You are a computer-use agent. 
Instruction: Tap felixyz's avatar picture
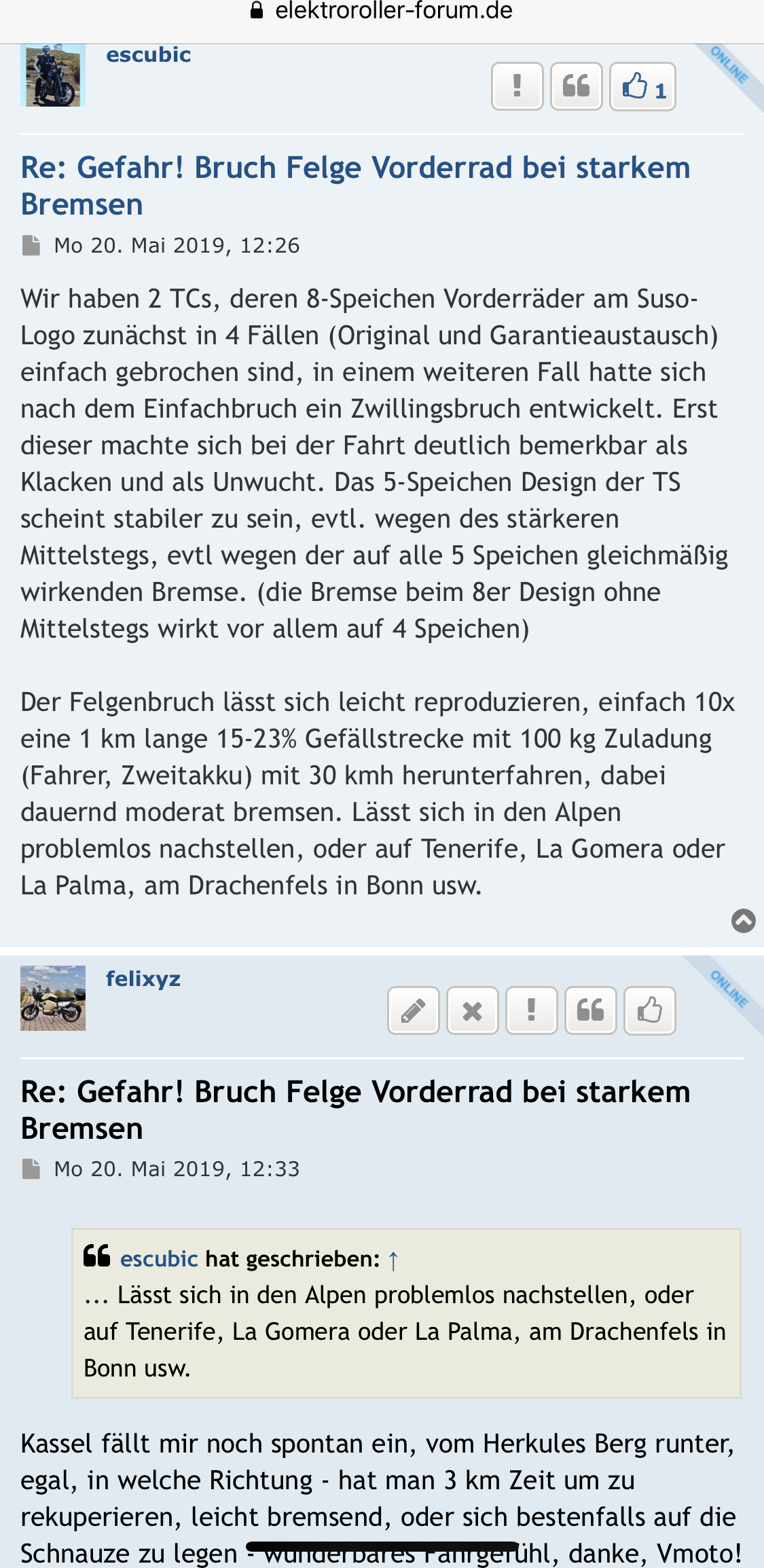(x=53, y=998)
